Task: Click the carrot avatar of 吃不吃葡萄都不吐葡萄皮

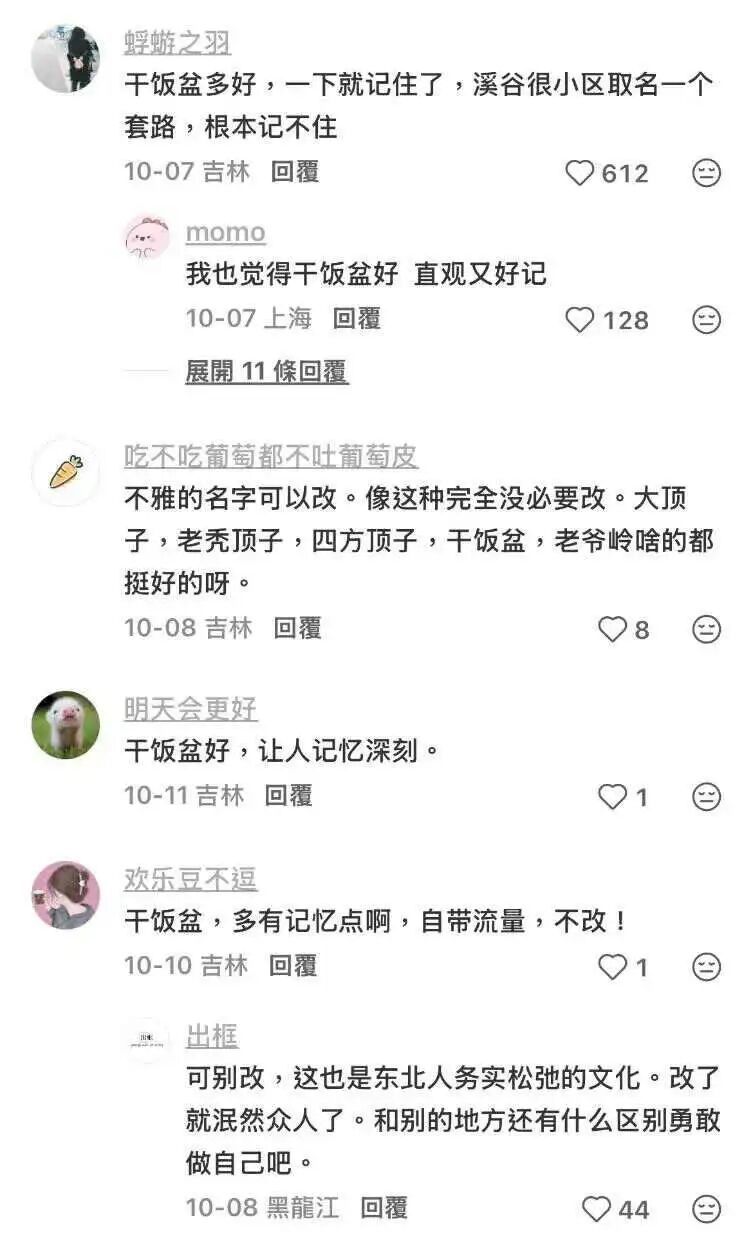Action: 65,470
